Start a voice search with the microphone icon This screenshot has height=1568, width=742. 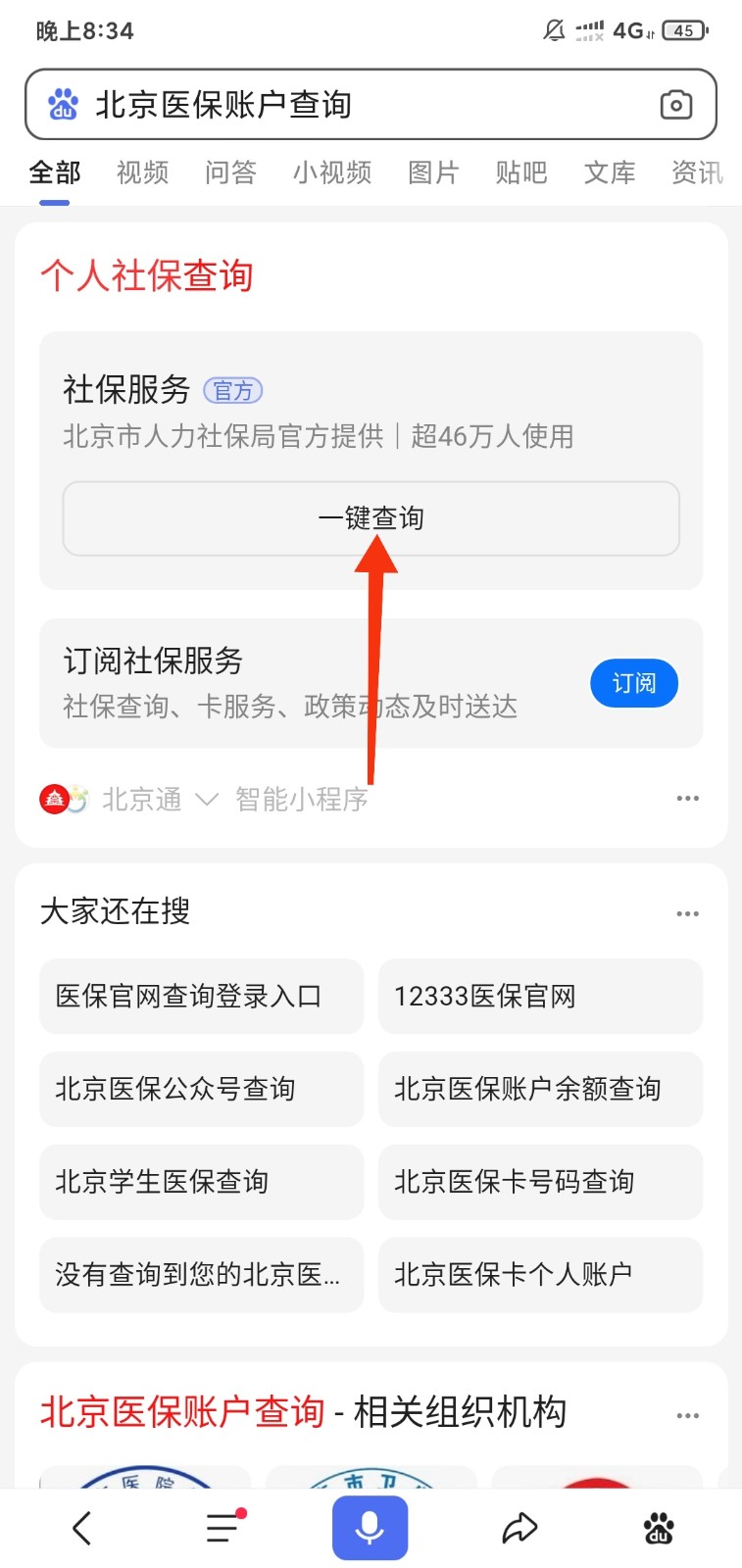point(369,1526)
